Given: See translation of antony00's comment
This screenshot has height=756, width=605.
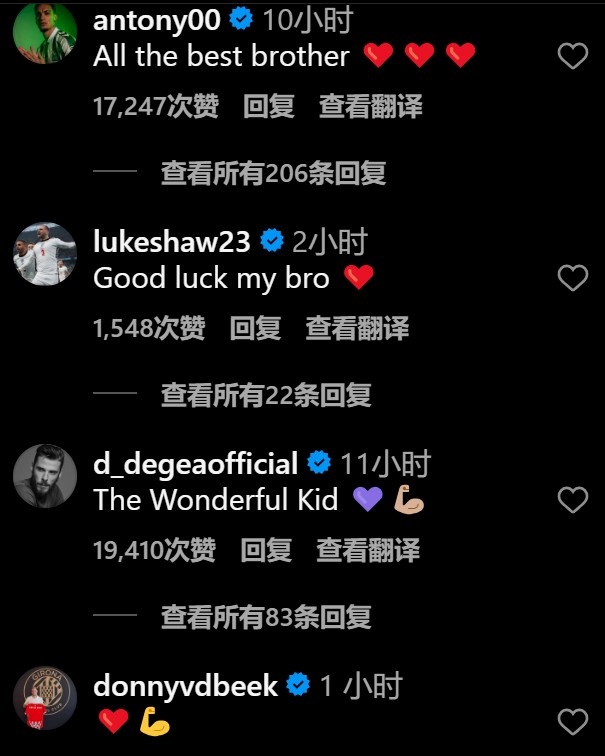Looking at the screenshot, I should coord(370,107).
